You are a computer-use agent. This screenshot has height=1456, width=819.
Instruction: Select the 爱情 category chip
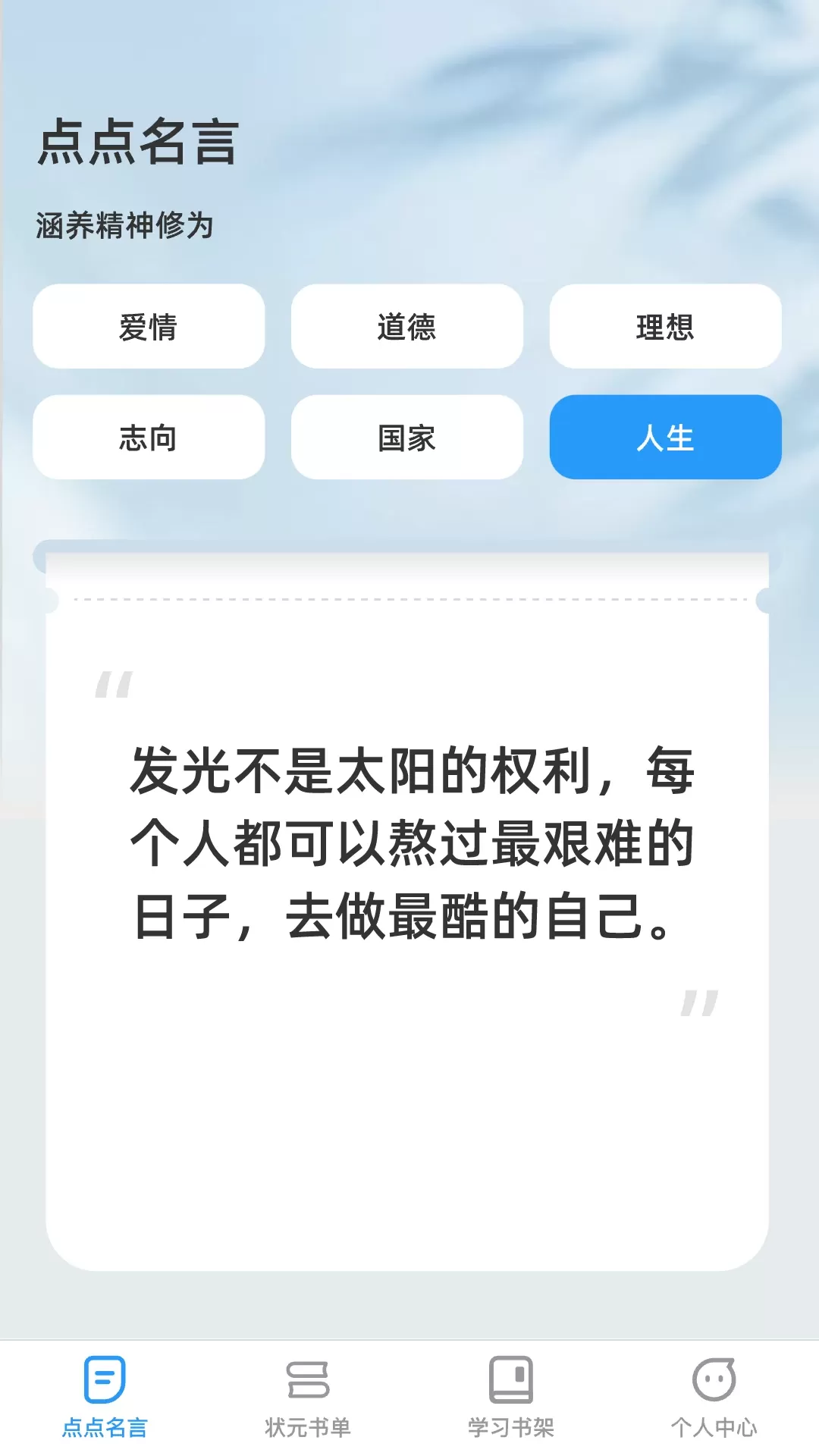tap(149, 327)
